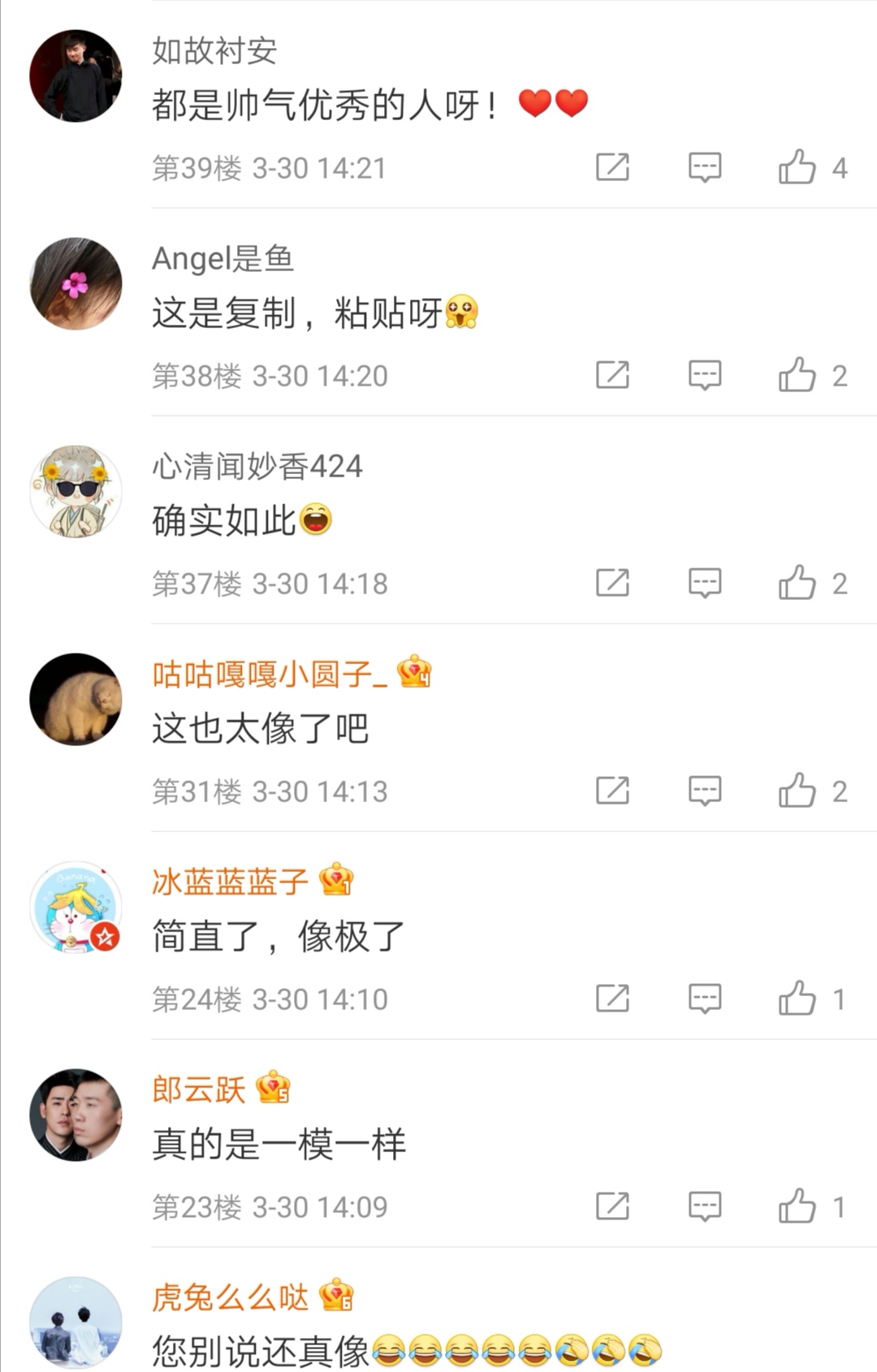Screen dimensions: 877x1372
Task: Like 郎云跃's comment
Action: [x=797, y=1206]
